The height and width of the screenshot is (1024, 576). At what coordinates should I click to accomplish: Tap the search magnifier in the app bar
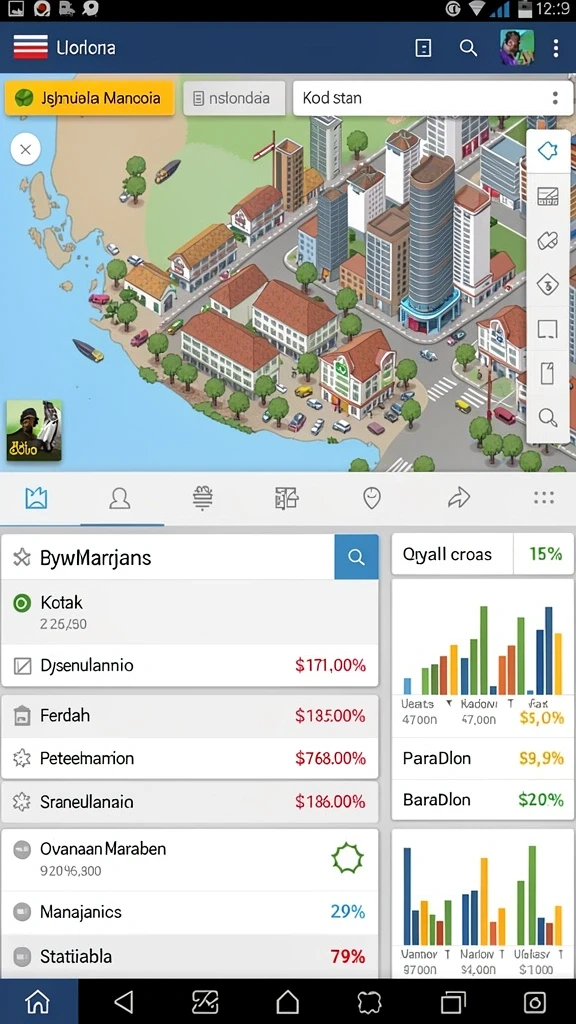(x=468, y=48)
